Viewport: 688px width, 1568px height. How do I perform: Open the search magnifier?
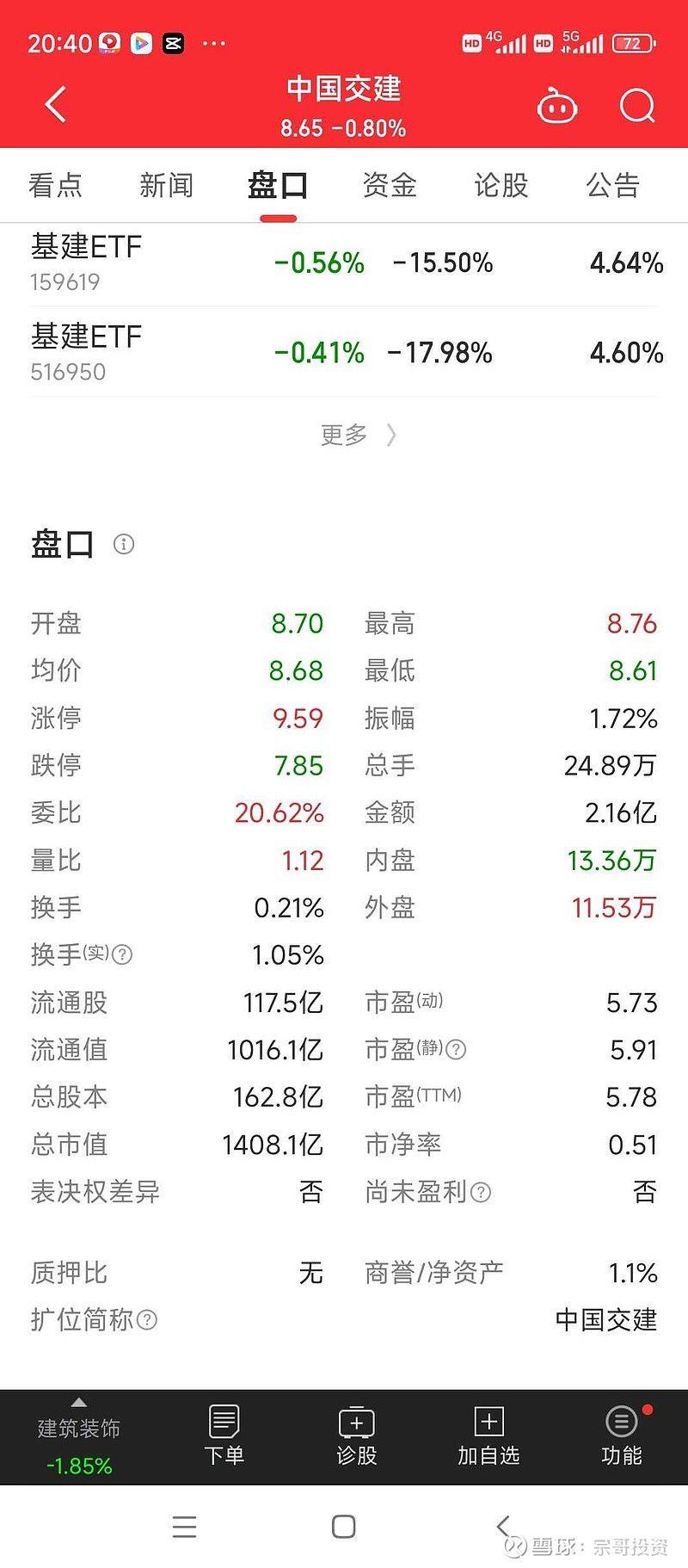pos(637,106)
